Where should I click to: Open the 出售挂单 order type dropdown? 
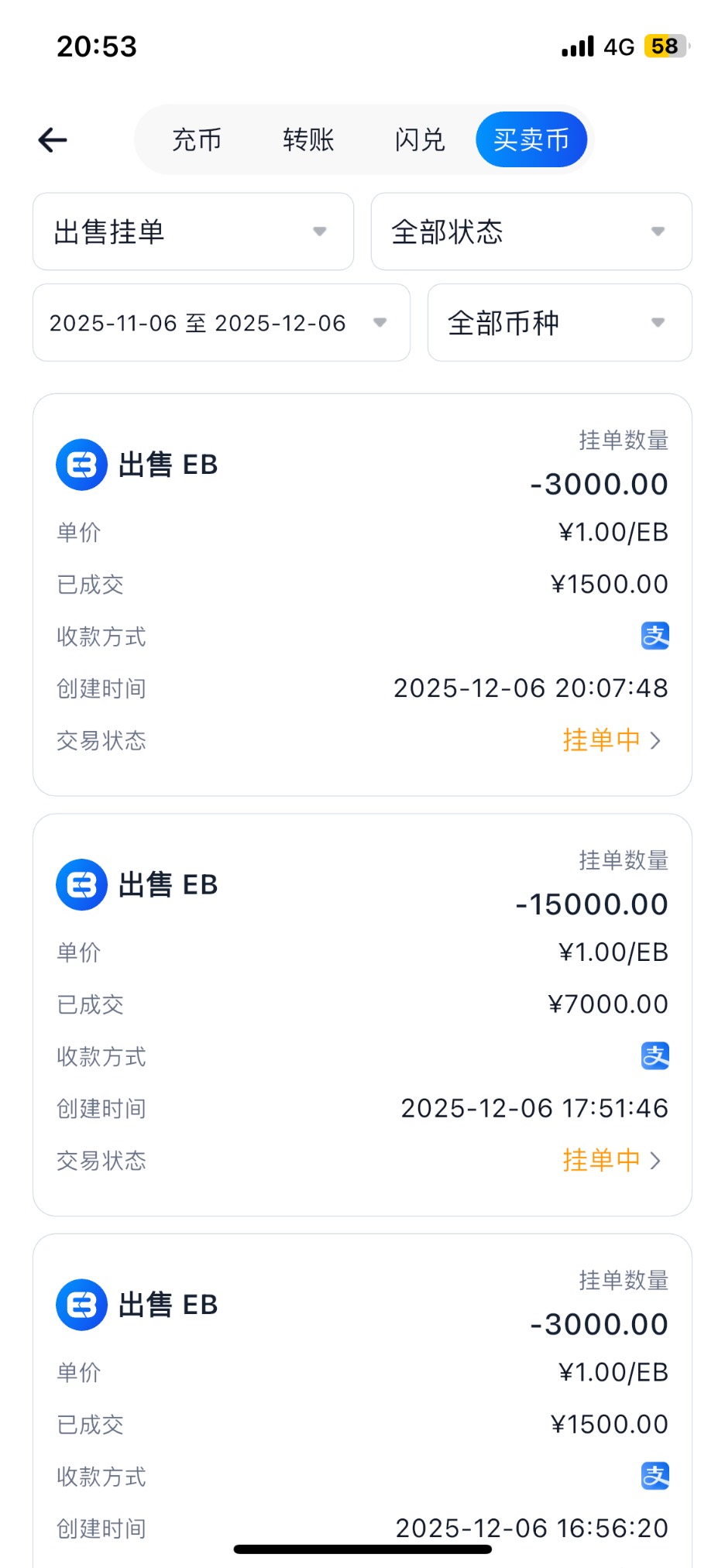tap(192, 232)
